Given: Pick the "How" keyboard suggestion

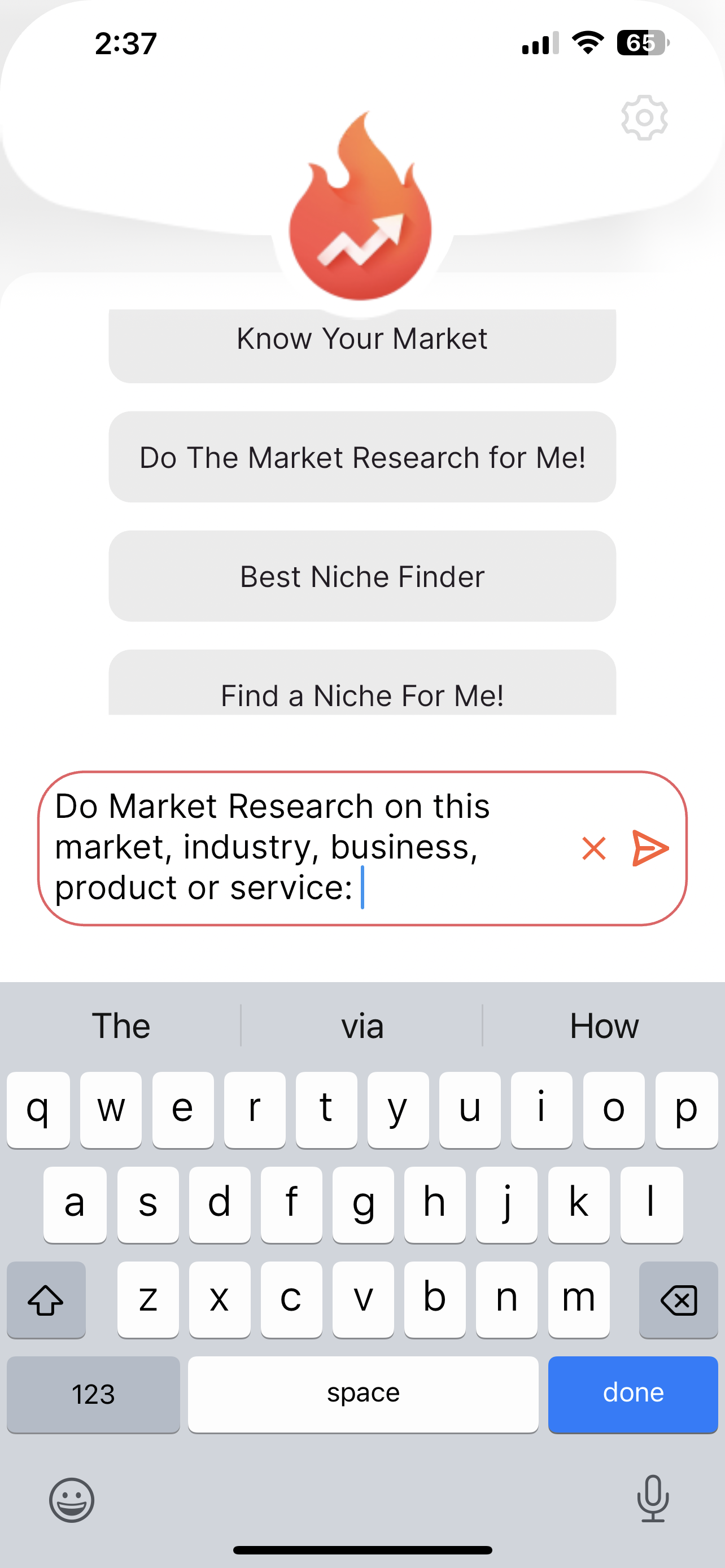Looking at the screenshot, I should click(x=604, y=1026).
